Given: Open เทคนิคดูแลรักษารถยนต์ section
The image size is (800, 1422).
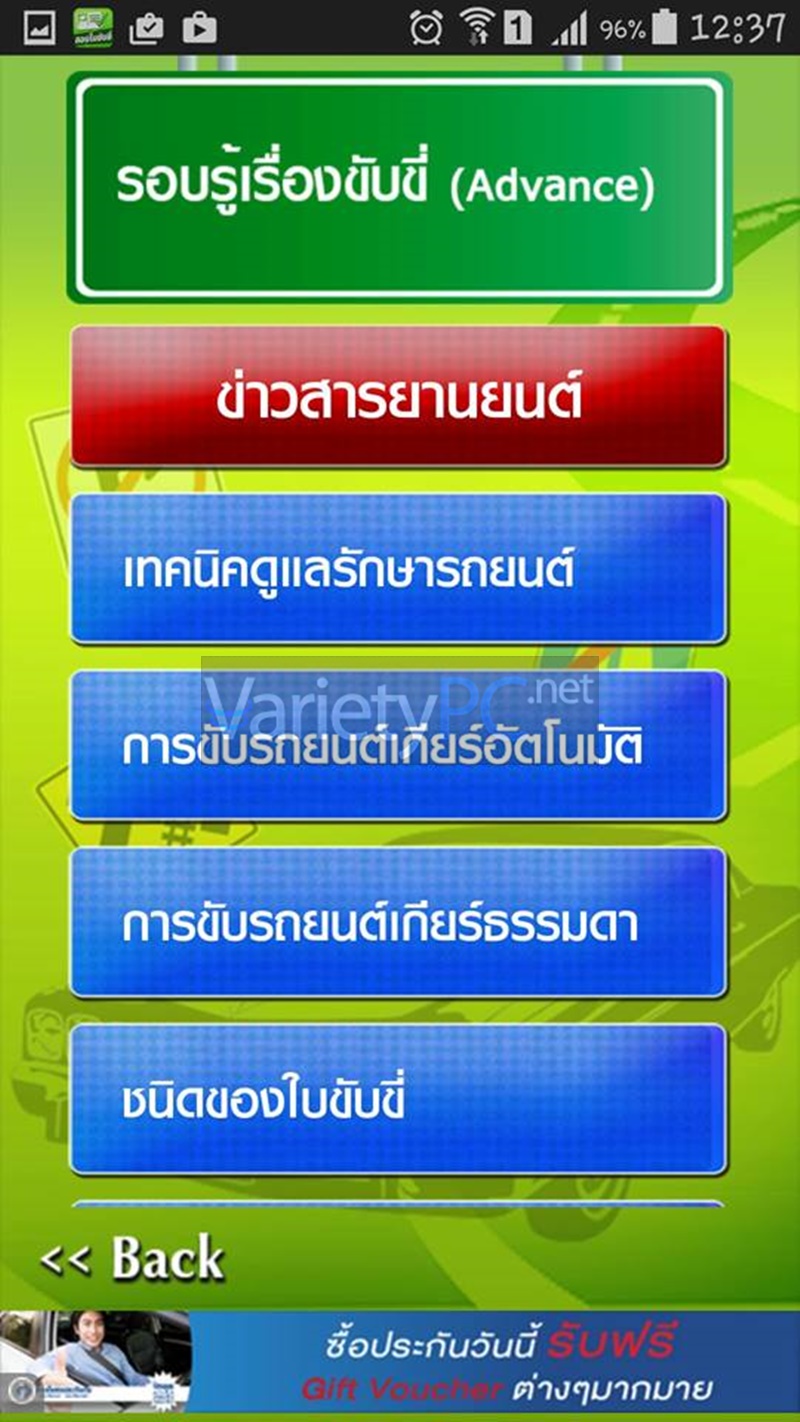Looking at the screenshot, I should [398, 569].
